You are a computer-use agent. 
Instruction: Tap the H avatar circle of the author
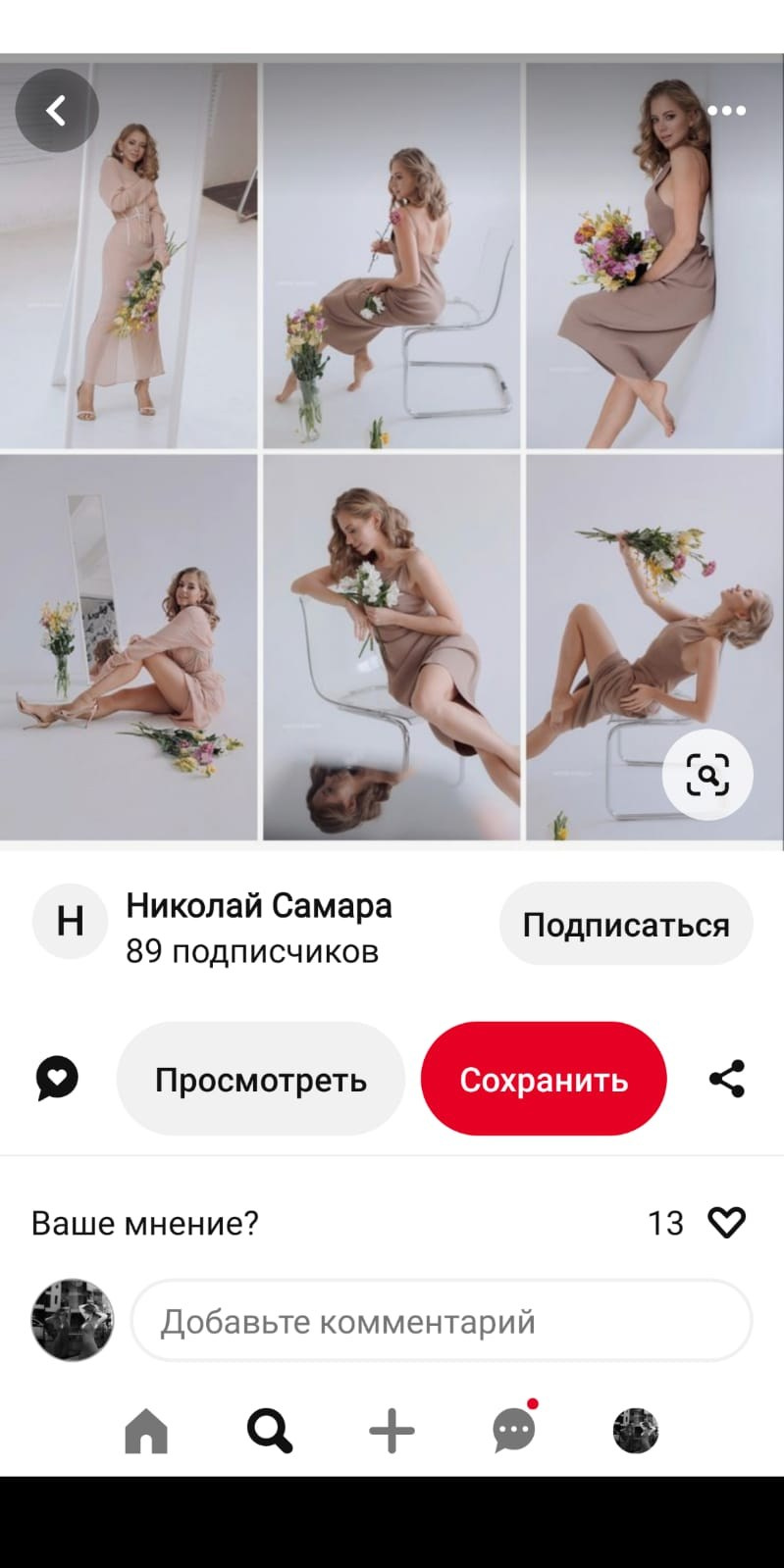(x=70, y=920)
